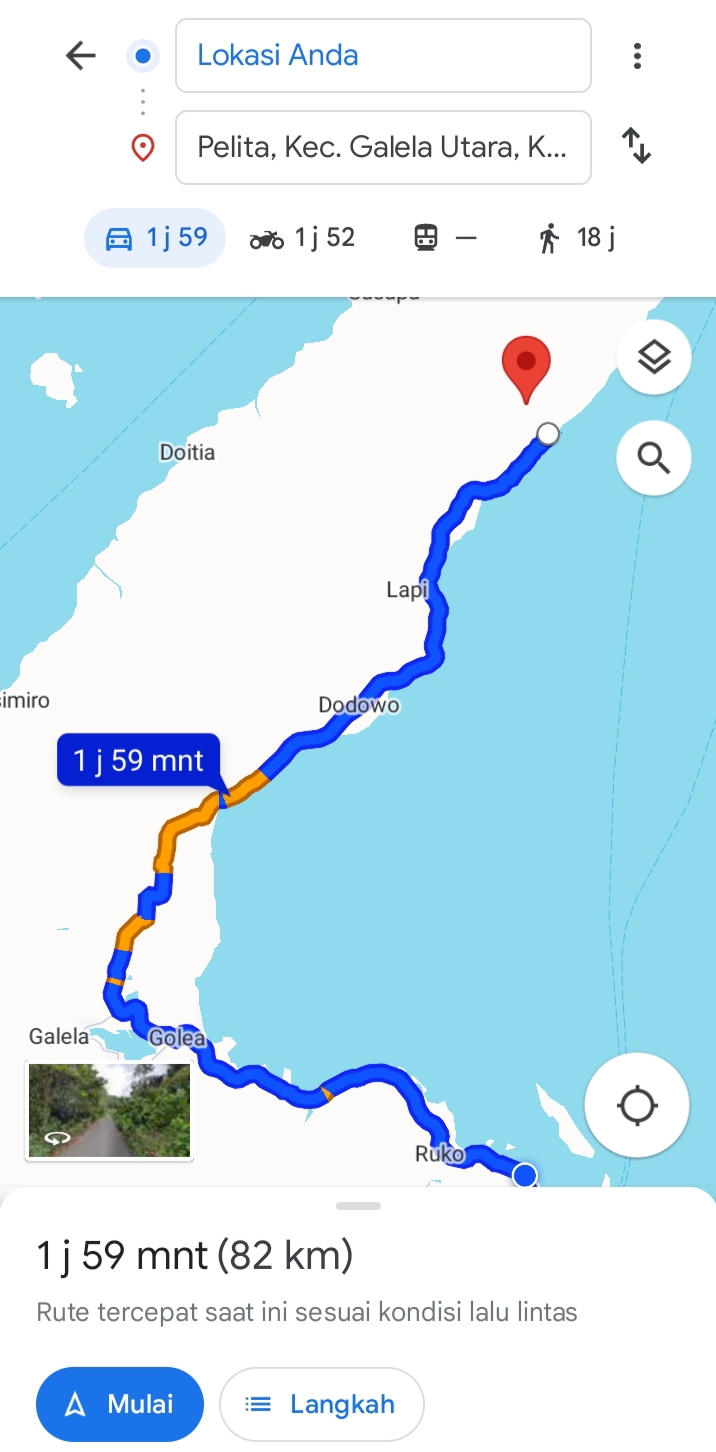The image size is (716, 1452).
Task: Open the three-dot overflow menu
Action: click(x=637, y=56)
